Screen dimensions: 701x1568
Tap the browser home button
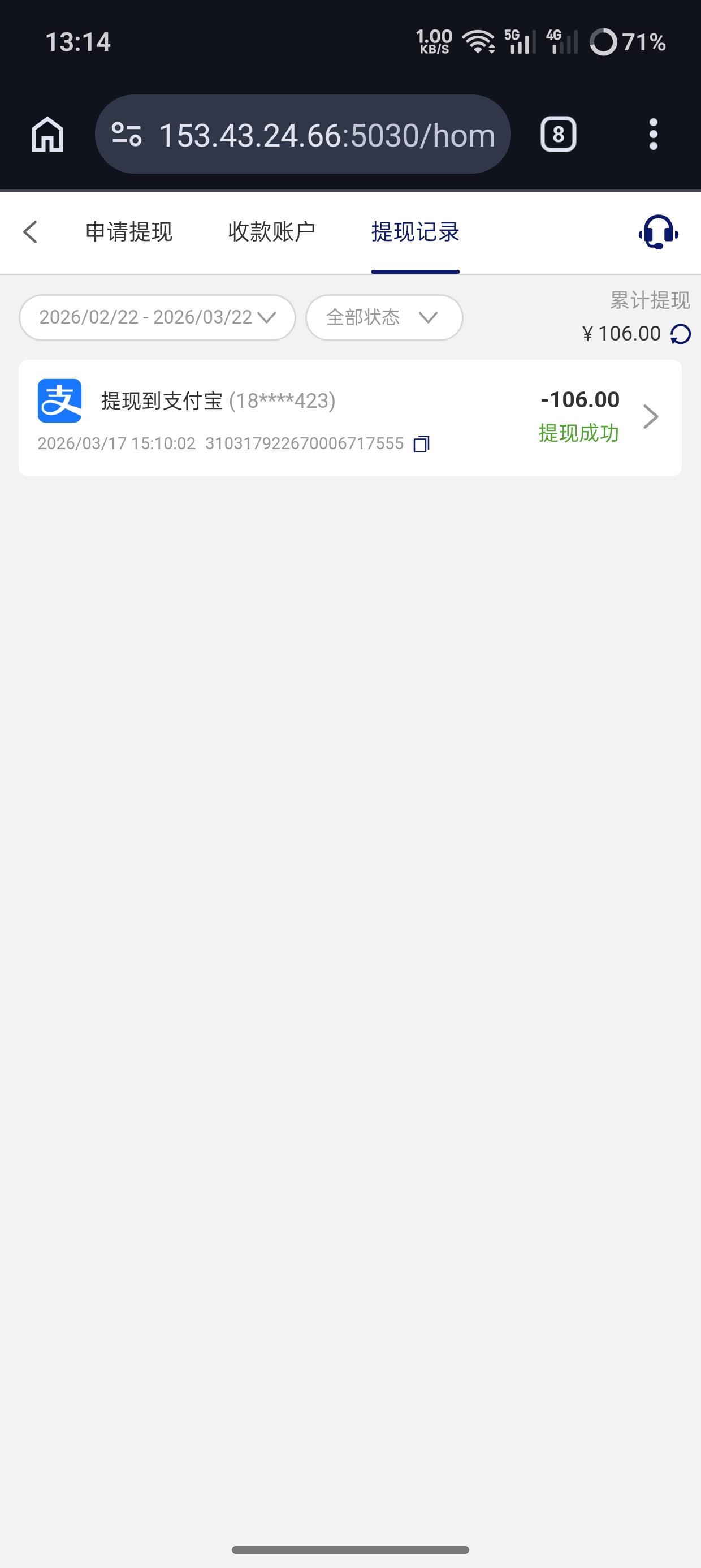47,134
